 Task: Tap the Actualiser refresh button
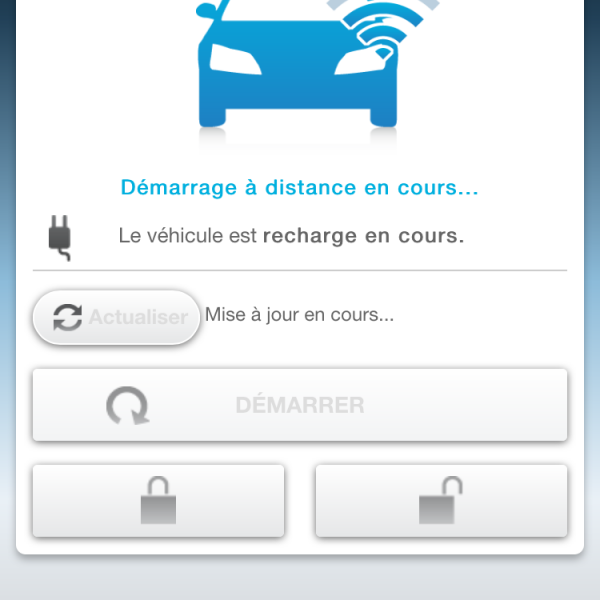coord(117,318)
